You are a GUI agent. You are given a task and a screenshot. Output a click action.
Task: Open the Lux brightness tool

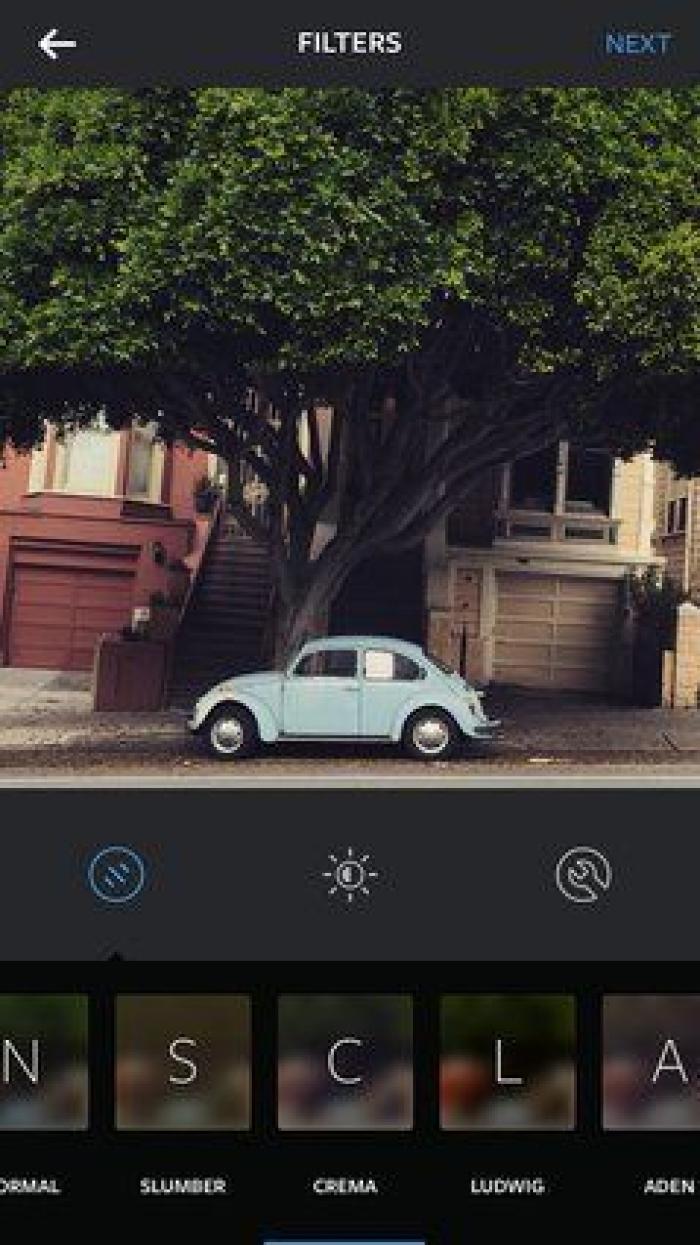350,875
